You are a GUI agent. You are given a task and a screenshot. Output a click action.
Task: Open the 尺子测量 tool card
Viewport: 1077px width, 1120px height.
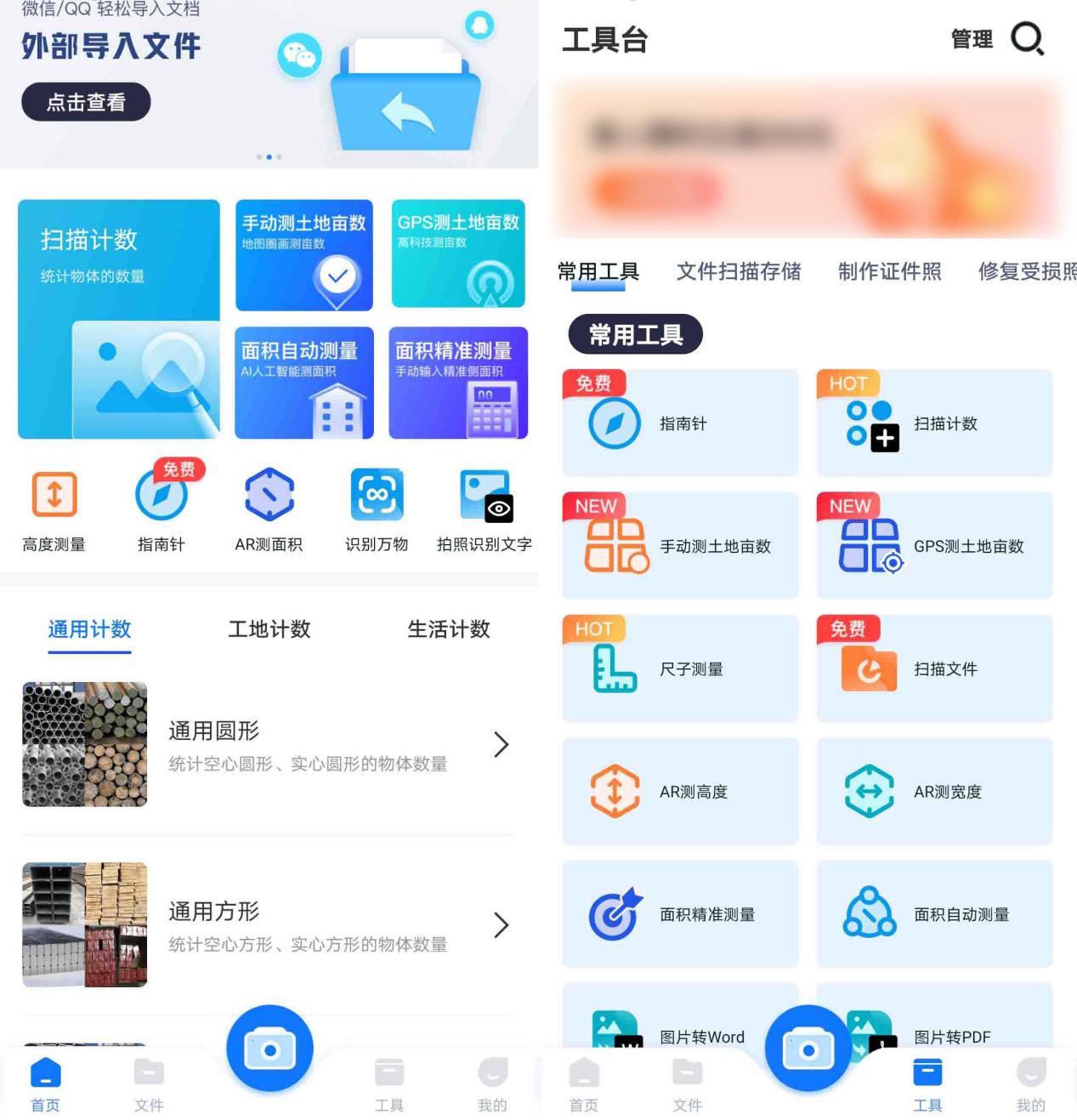[680, 669]
